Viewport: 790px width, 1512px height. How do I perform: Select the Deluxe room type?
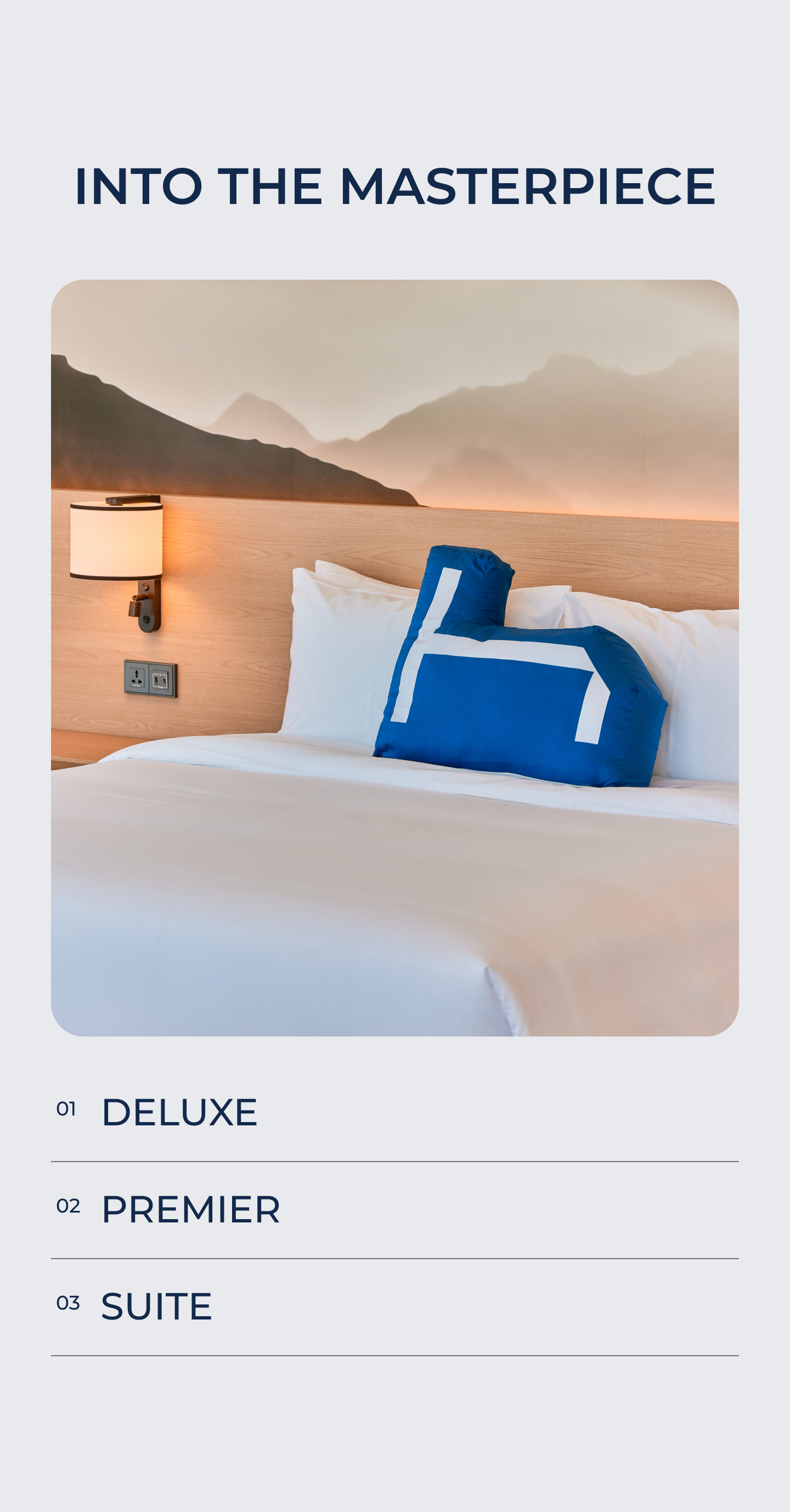tap(179, 1112)
